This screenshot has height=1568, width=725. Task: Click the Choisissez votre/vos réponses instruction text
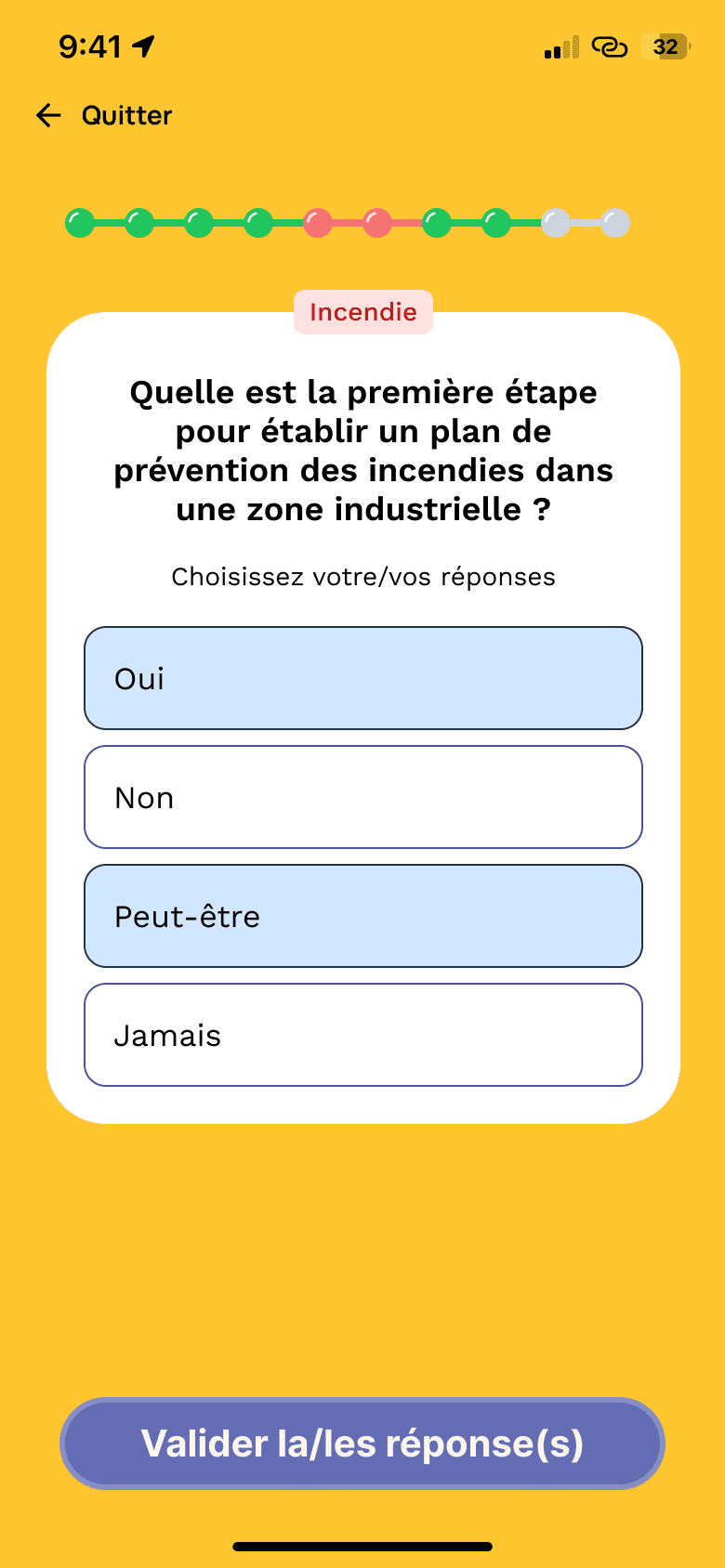pos(362,576)
